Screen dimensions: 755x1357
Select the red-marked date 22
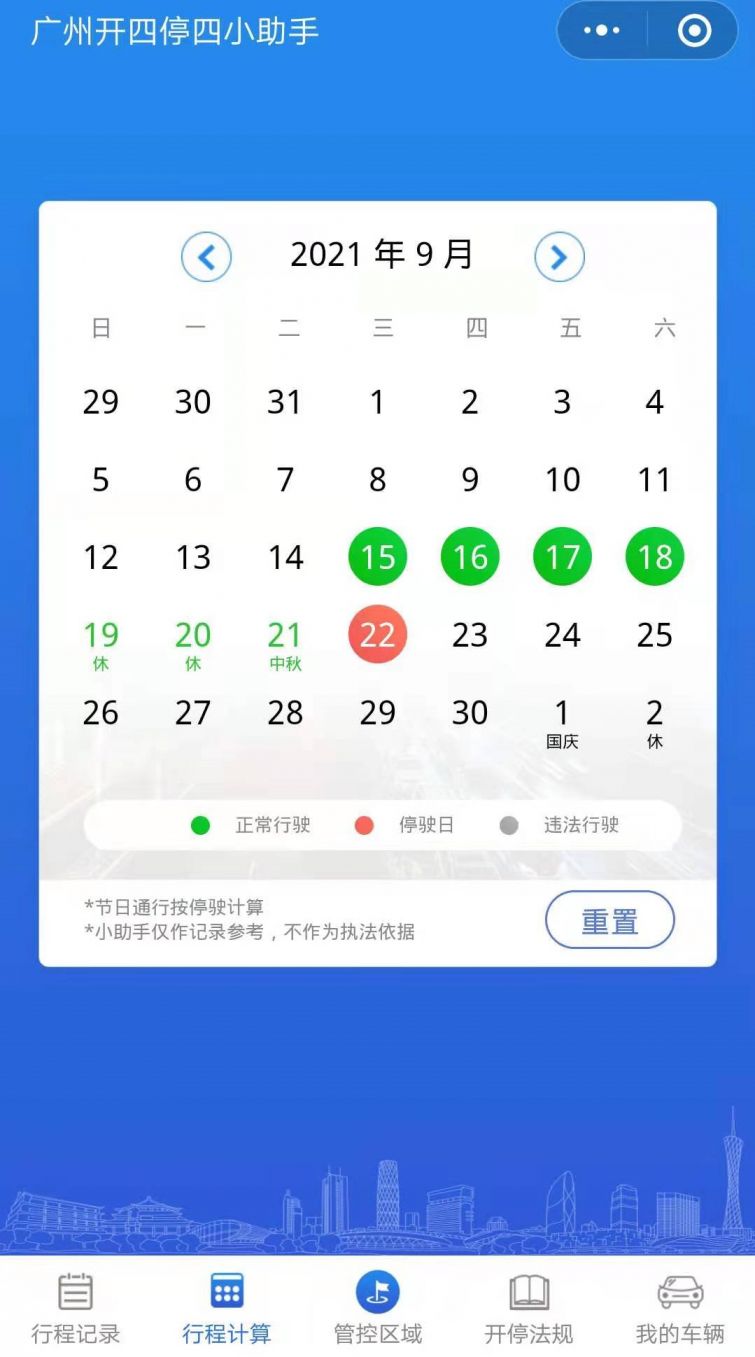tap(378, 634)
